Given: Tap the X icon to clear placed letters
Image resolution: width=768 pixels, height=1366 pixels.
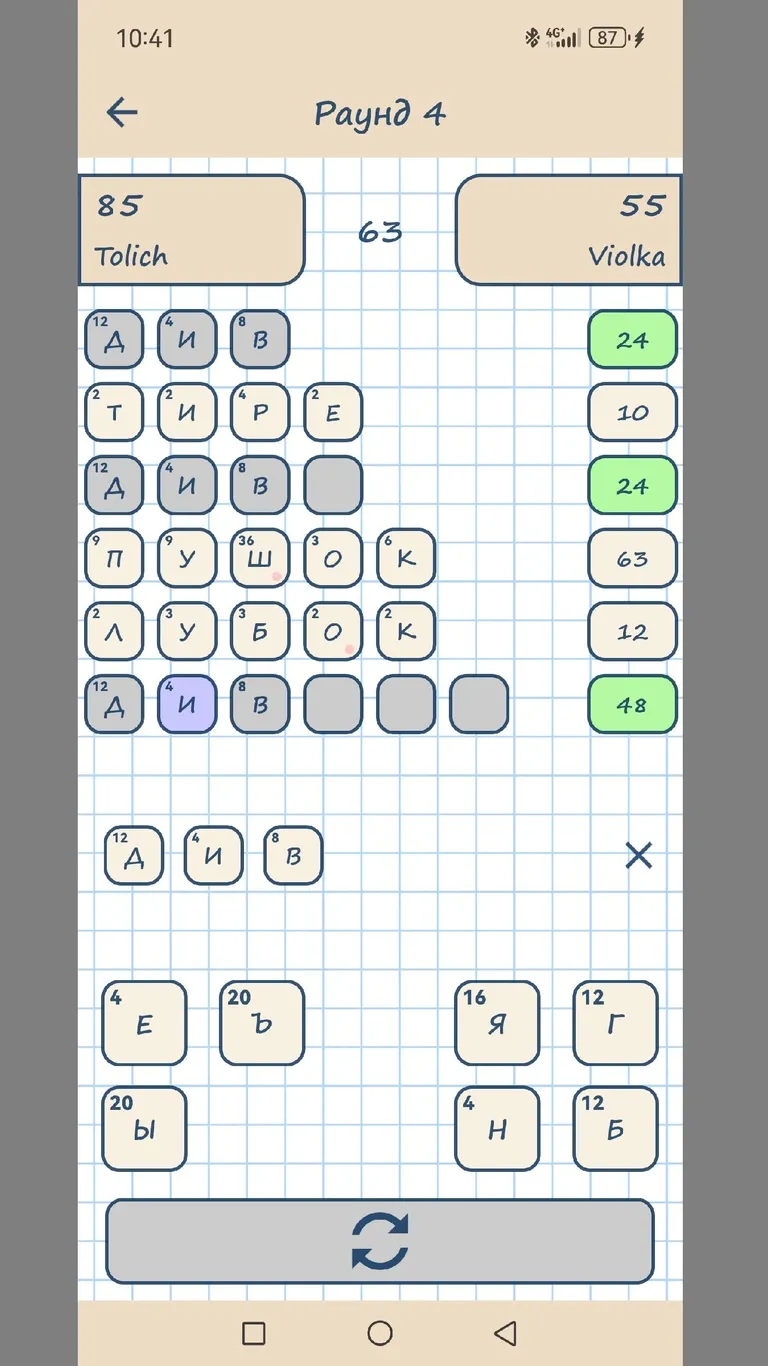Looking at the screenshot, I should tap(638, 855).
